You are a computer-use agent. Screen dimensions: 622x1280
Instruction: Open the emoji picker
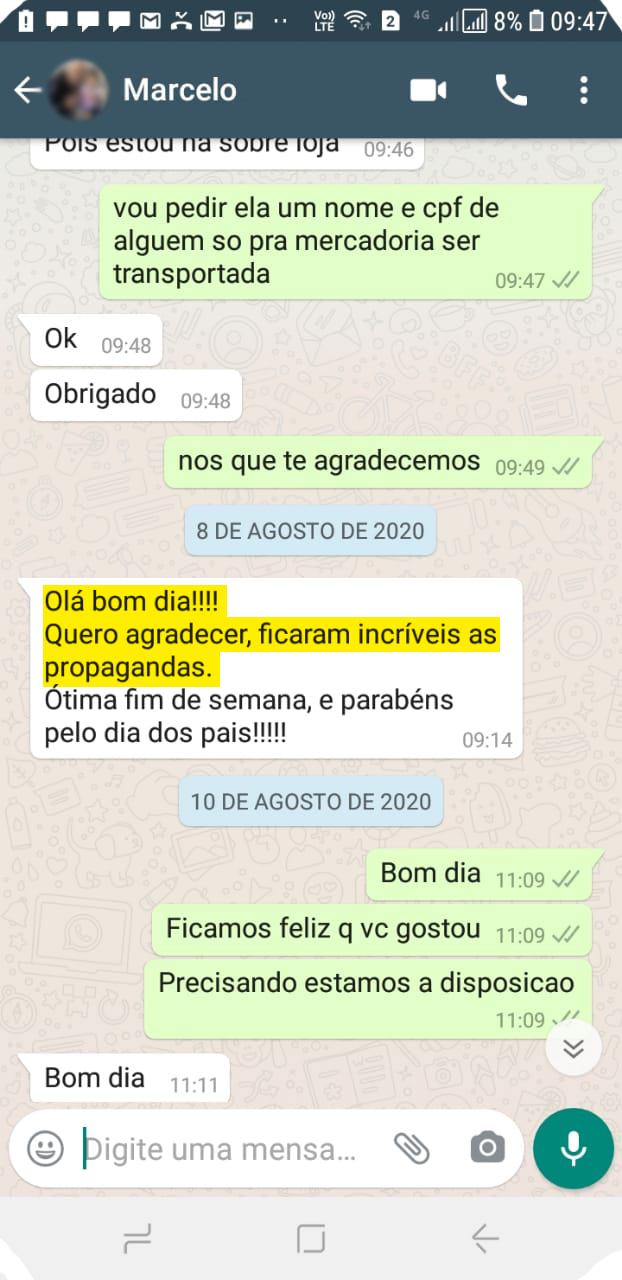coord(45,1149)
